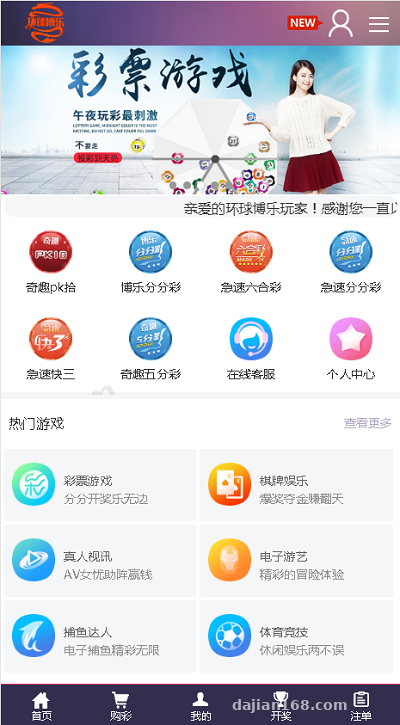The width and height of the screenshot is (400, 725).
Task: Tap 查看更多 to see more games
Action: pos(368,423)
